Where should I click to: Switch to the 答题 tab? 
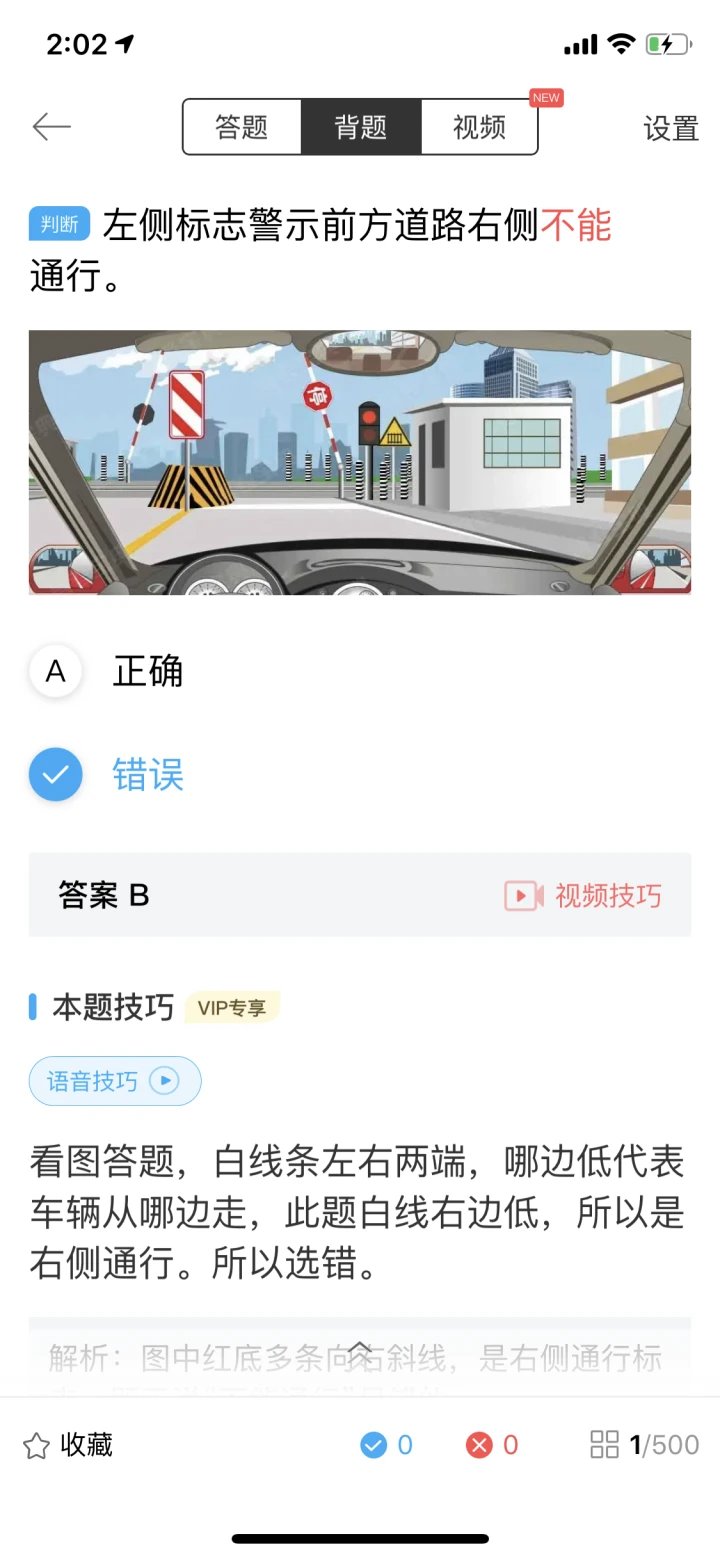[x=242, y=127]
